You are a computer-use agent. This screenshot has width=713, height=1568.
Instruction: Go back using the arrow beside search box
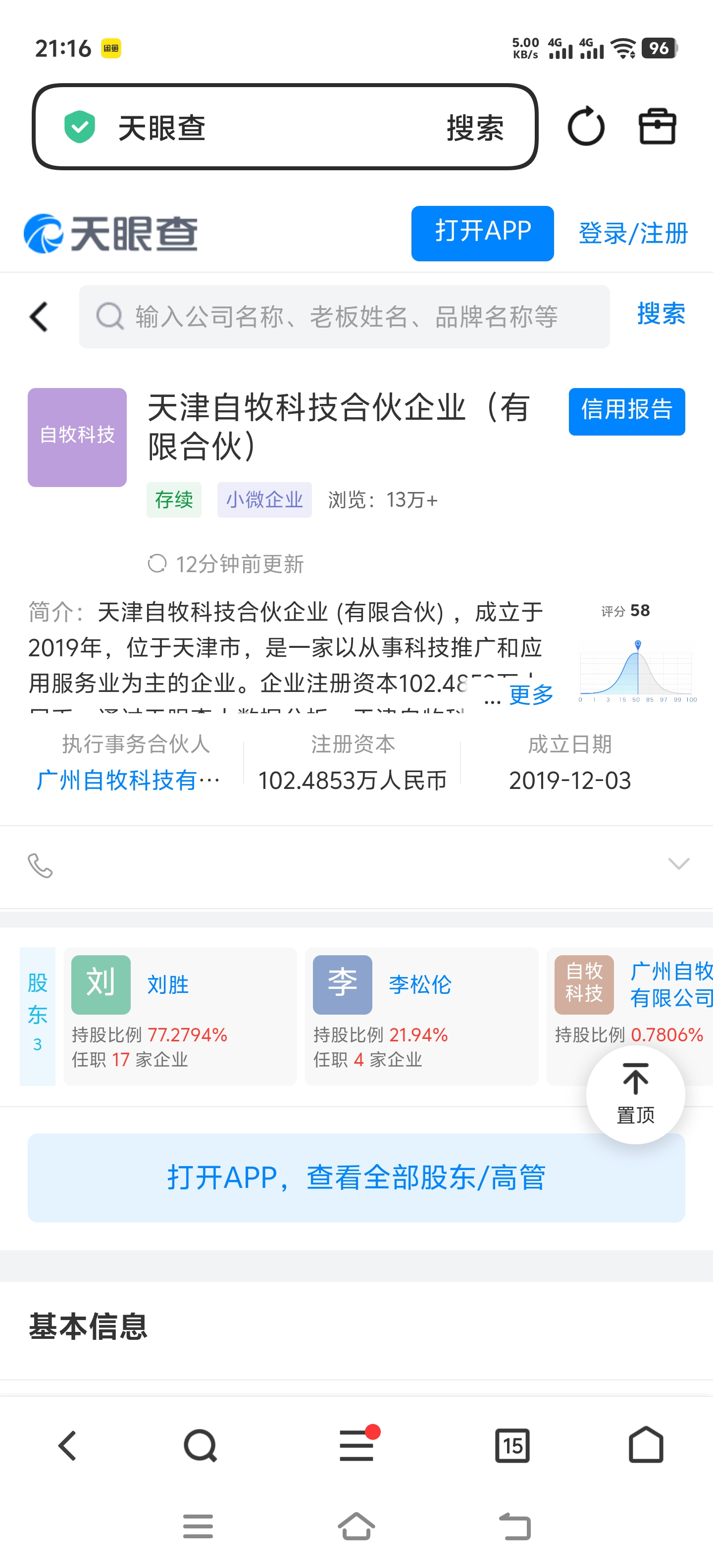[x=39, y=317]
